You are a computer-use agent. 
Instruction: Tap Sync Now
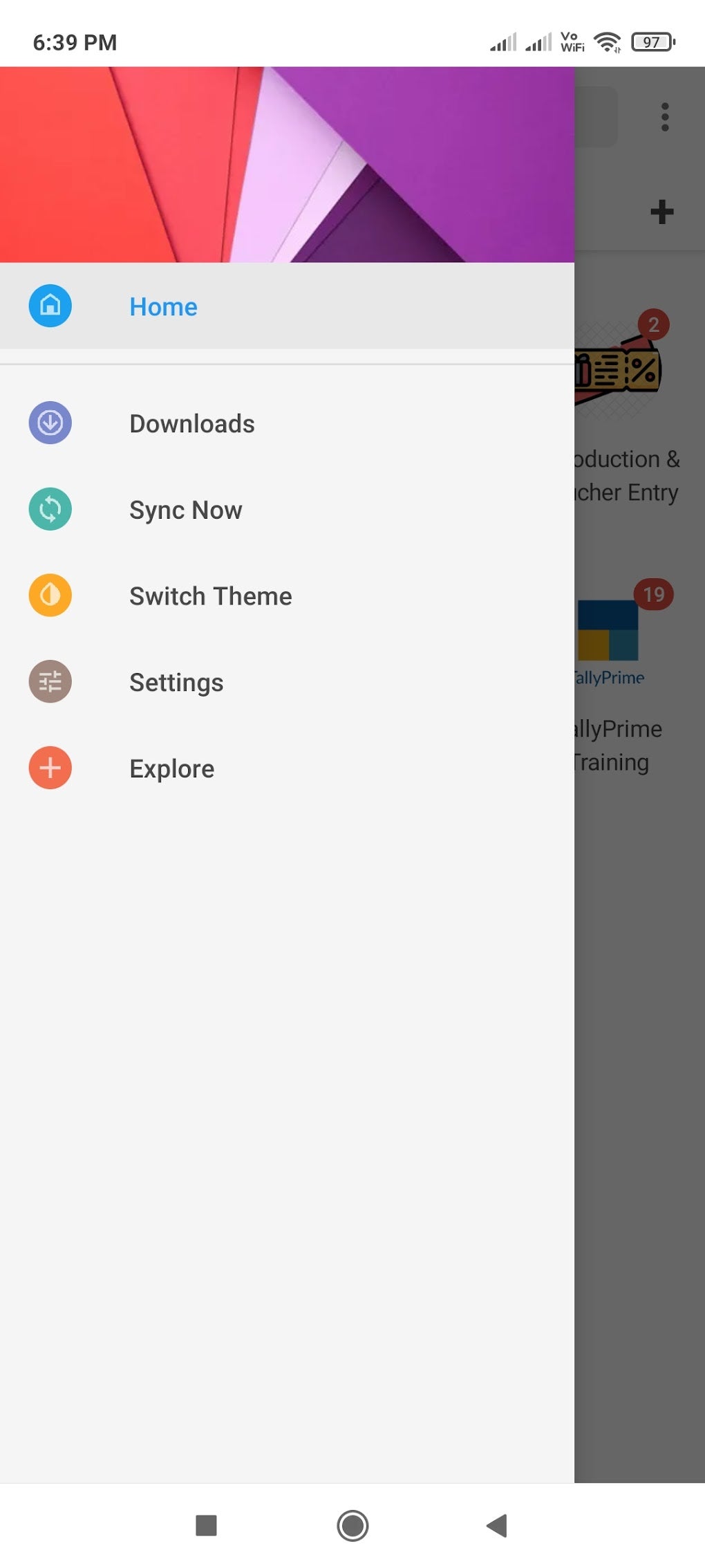coord(287,510)
